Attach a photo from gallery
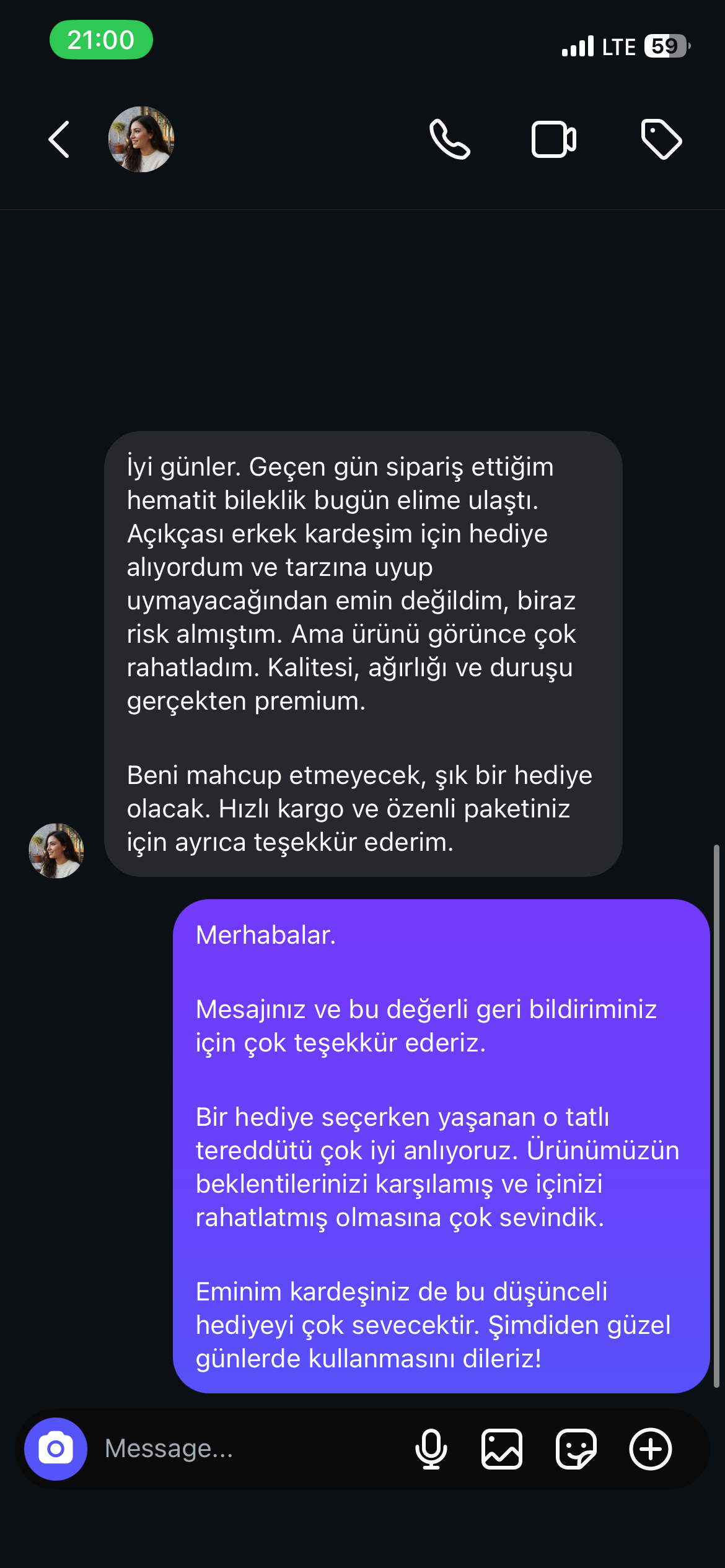725x1568 pixels. click(502, 1449)
